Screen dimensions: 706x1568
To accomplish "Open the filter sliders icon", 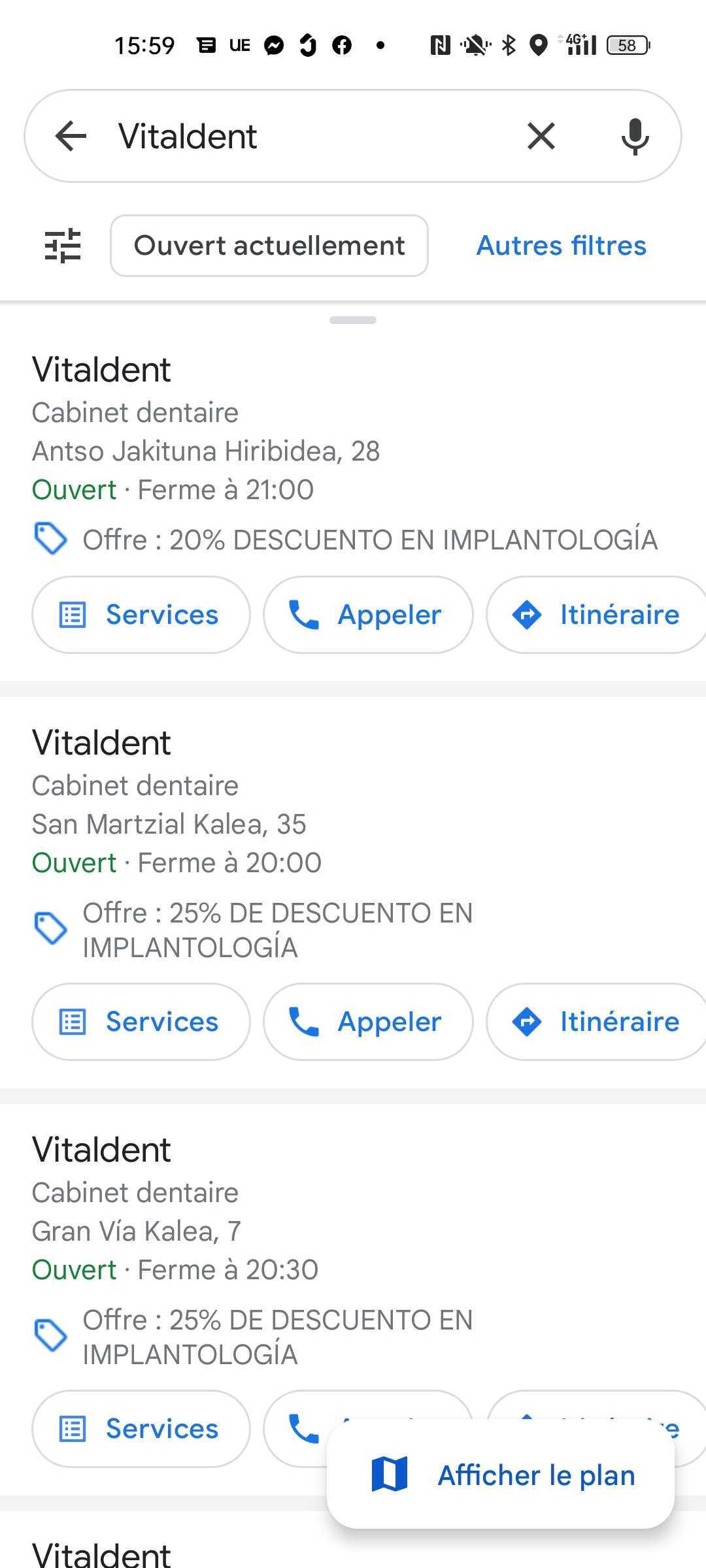I will (x=63, y=246).
